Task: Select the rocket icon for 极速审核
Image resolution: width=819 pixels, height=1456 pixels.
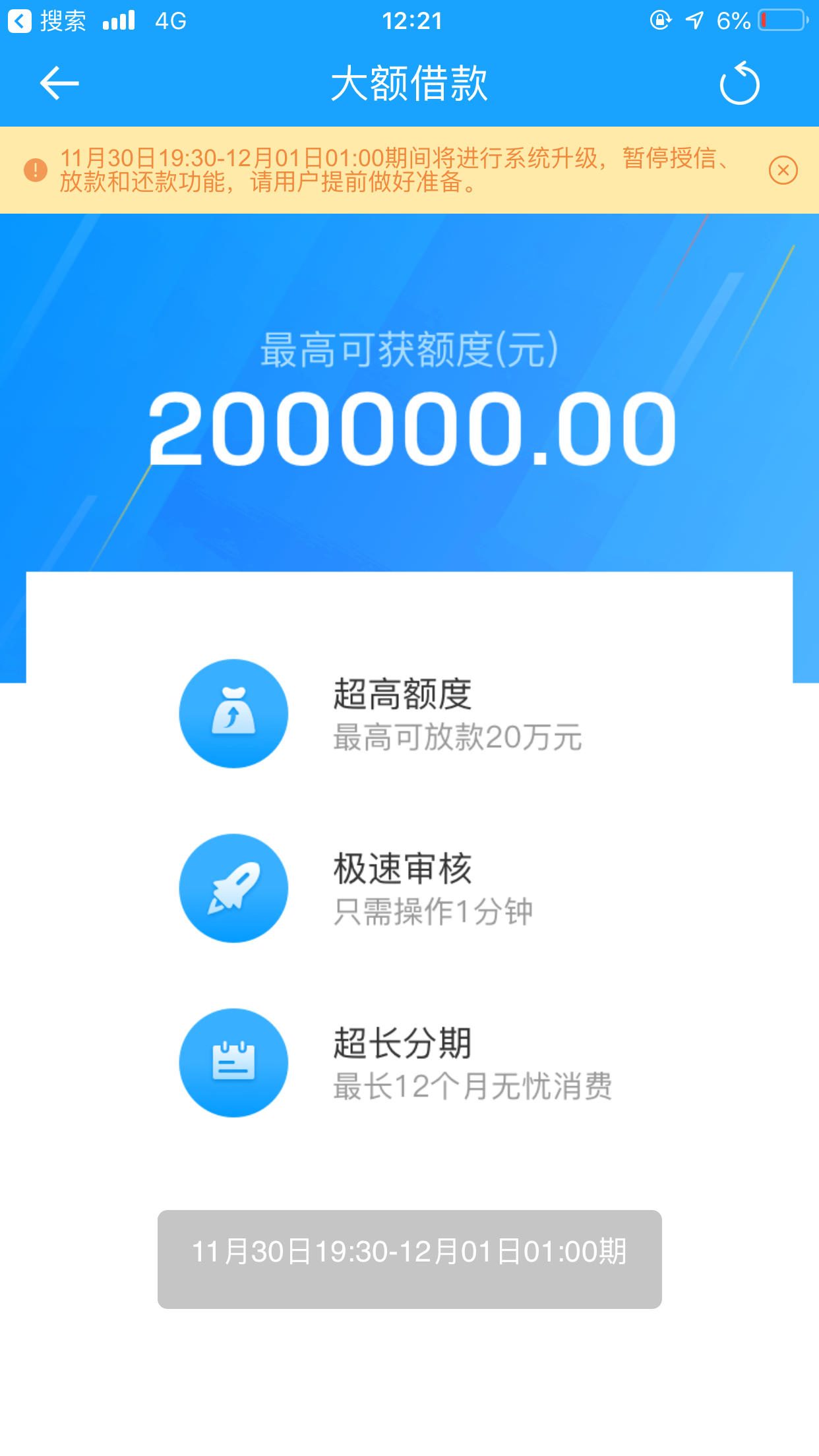Action: pyautogui.click(x=234, y=888)
